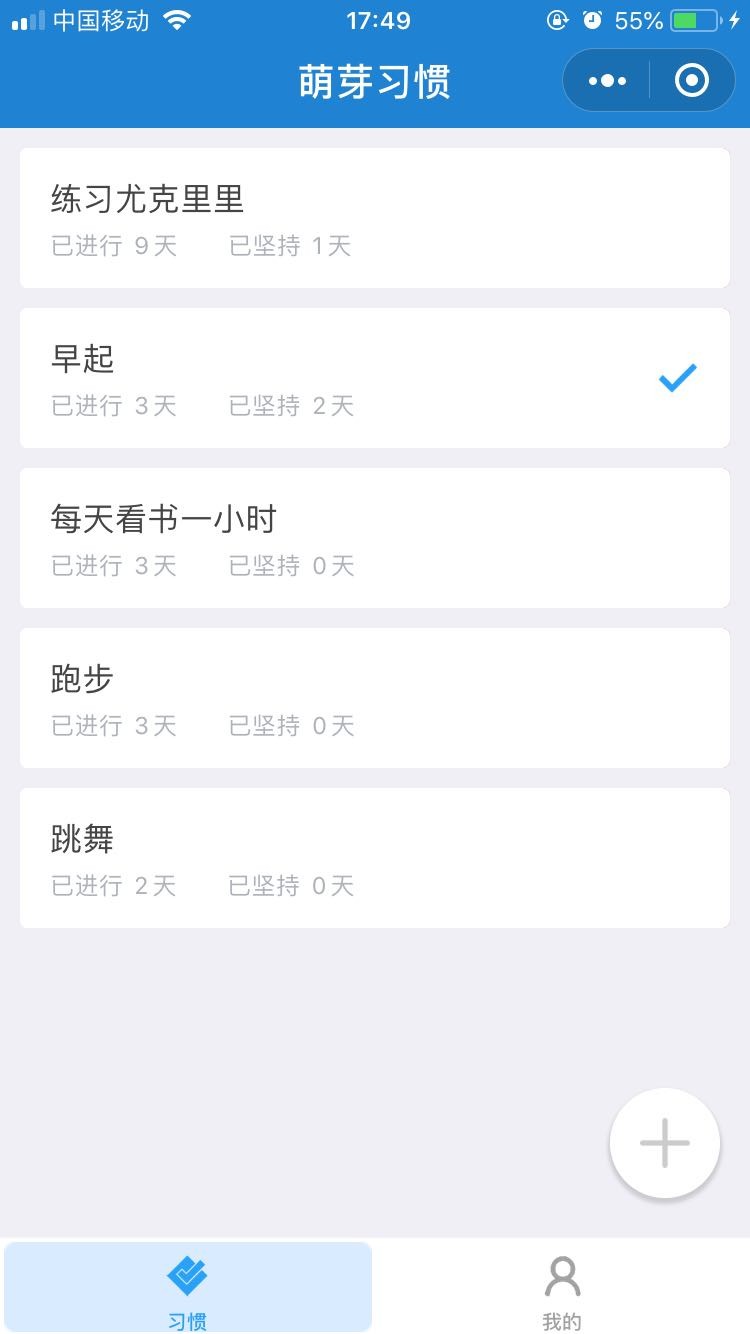Add a new habit with plus button
The height and width of the screenshot is (1334, 750).
[x=665, y=1143]
